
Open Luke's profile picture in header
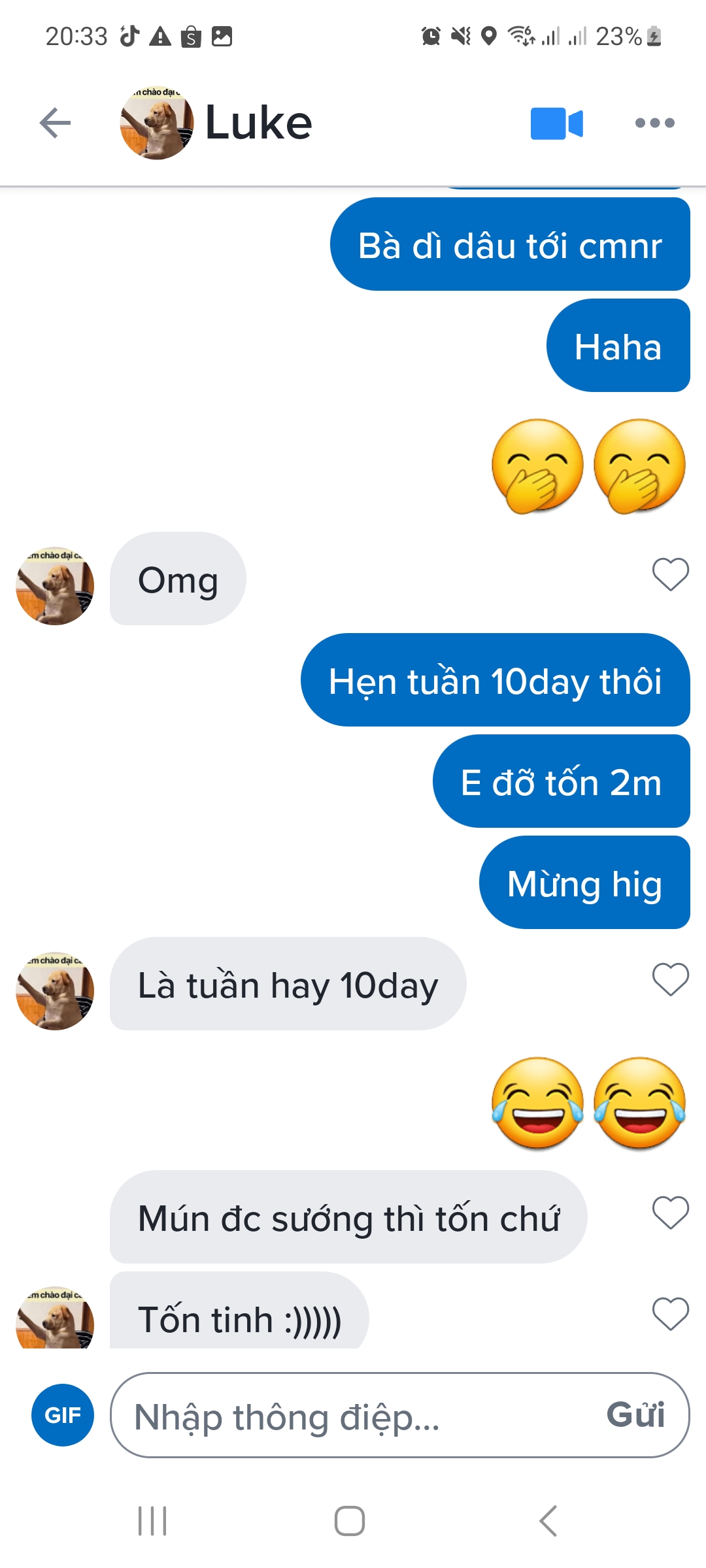coord(157,123)
